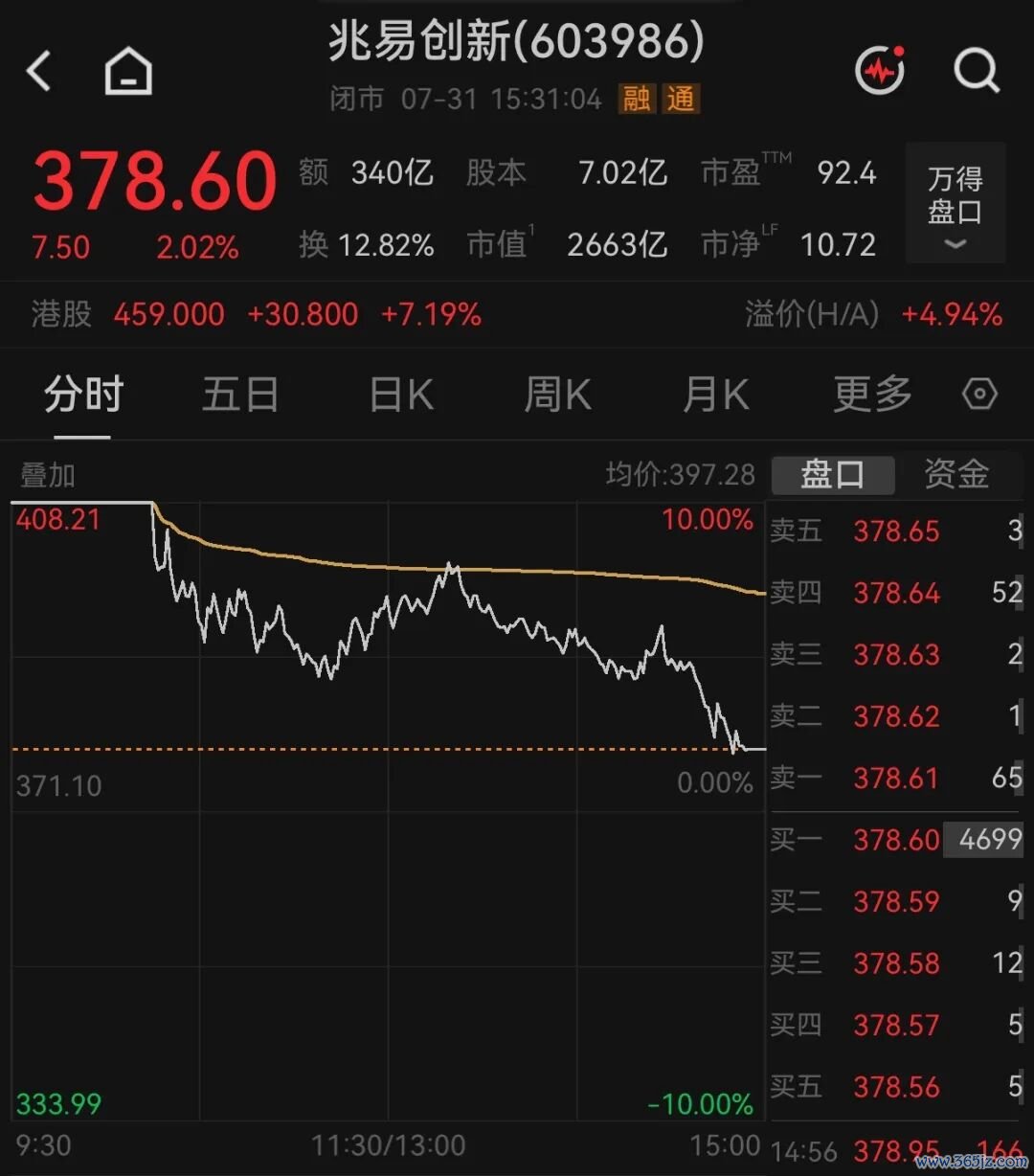Switch to the 五日 chart tab
This screenshot has width=1034, height=1176.
click(x=239, y=395)
